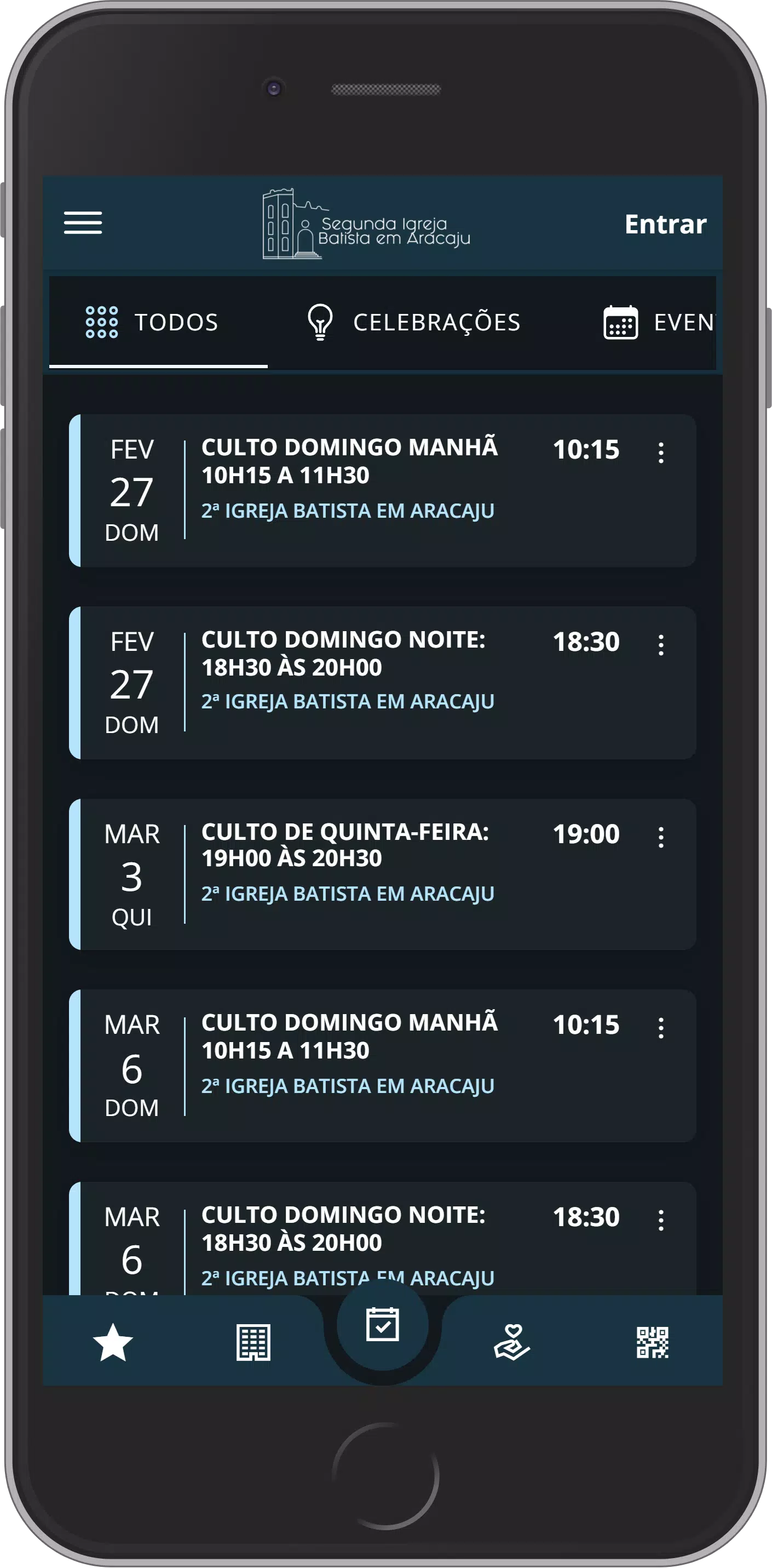Open the hamburger drawer menu
This screenshot has width=772, height=1568.
click(83, 223)
